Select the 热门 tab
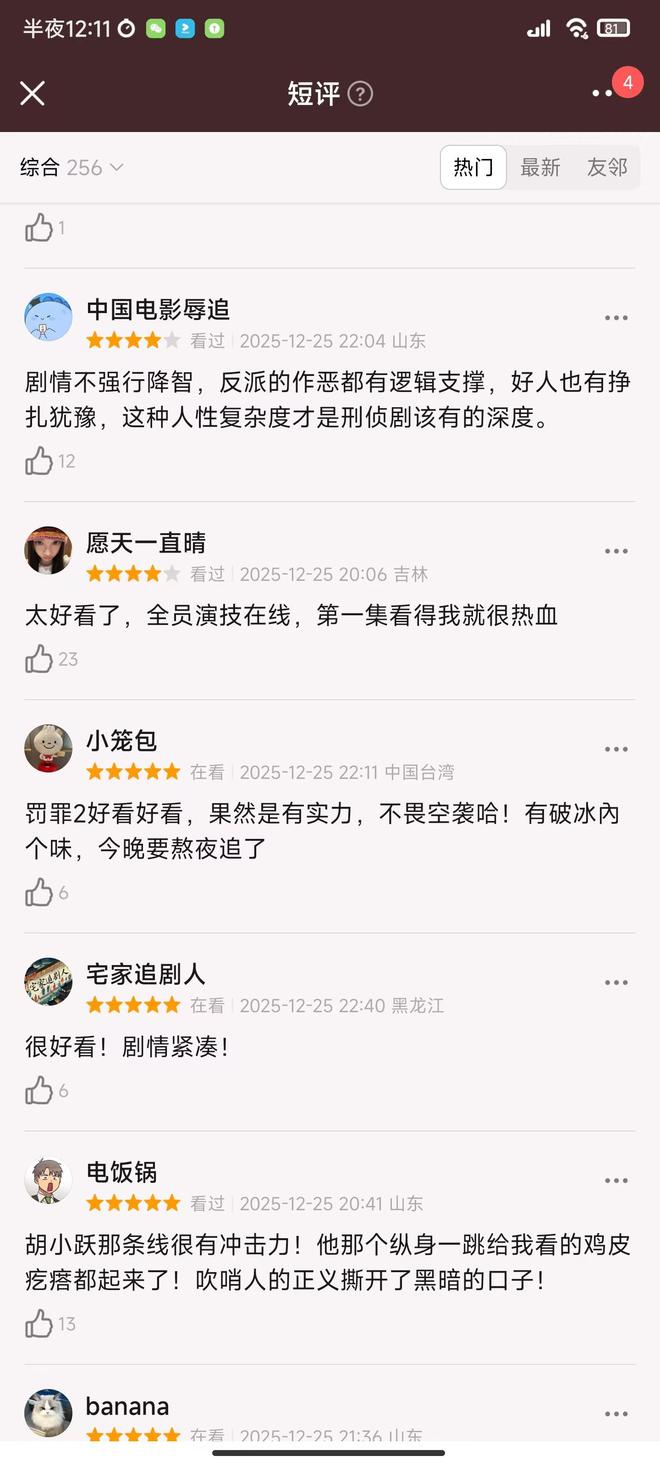This screenshot has height=1467, width=660. [x=473, y=168]
